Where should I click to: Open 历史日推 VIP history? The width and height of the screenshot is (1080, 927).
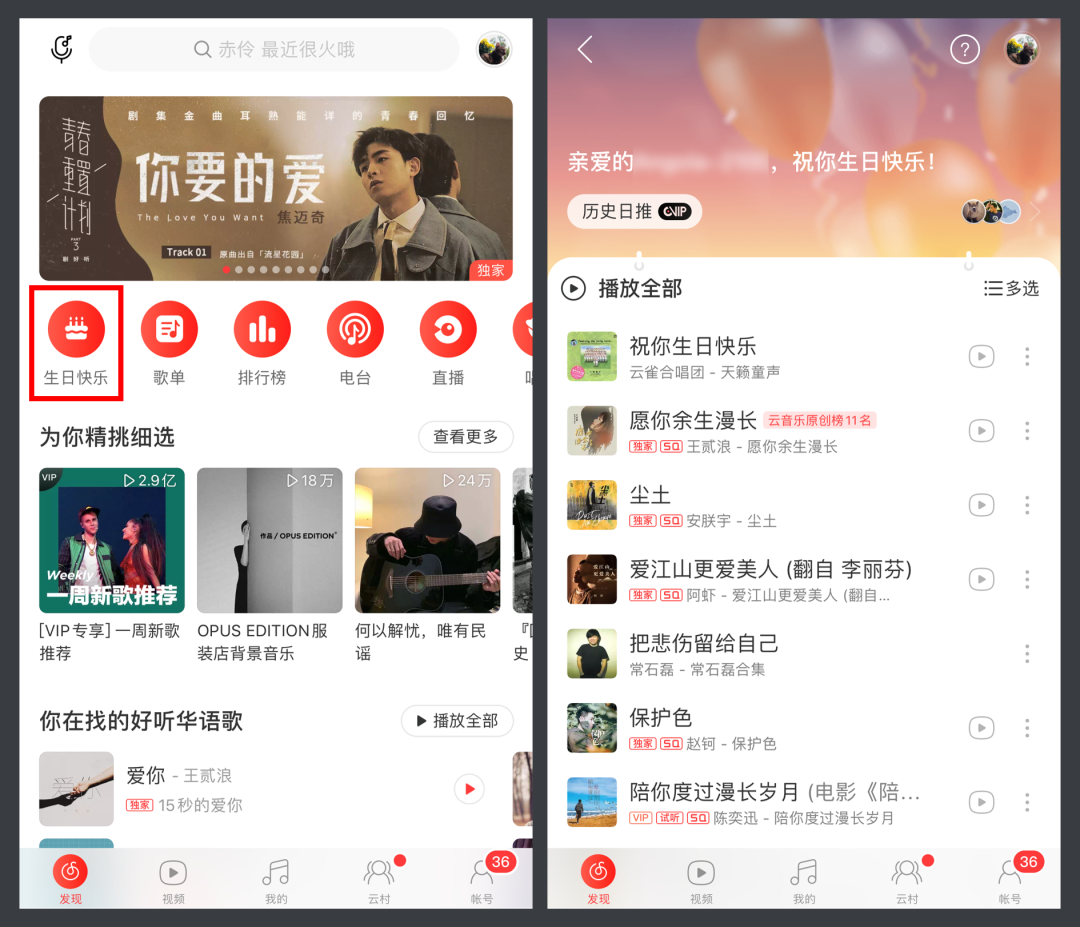[634, 211]
